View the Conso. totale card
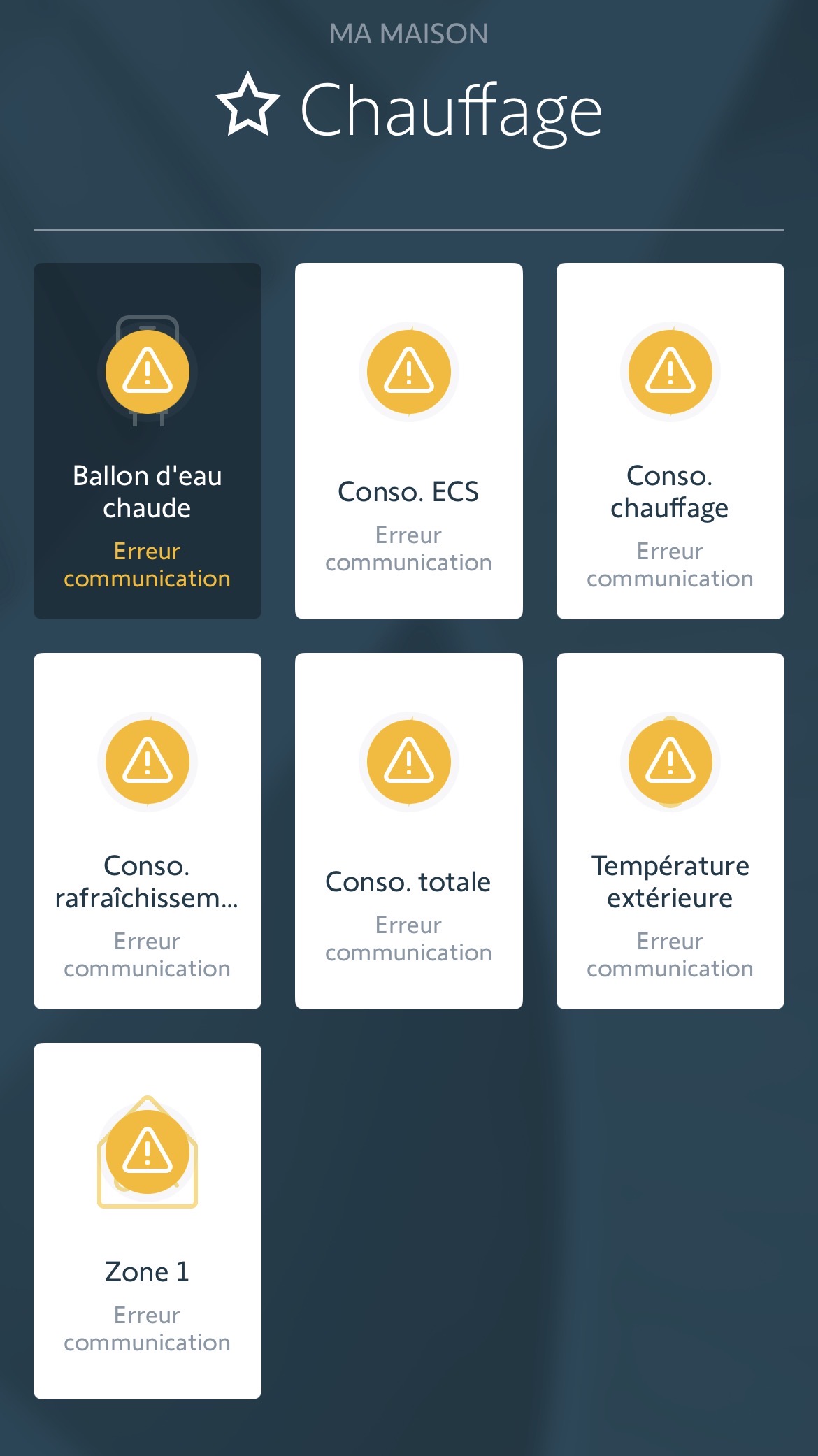818x1456 pixels. coord(408,830)
